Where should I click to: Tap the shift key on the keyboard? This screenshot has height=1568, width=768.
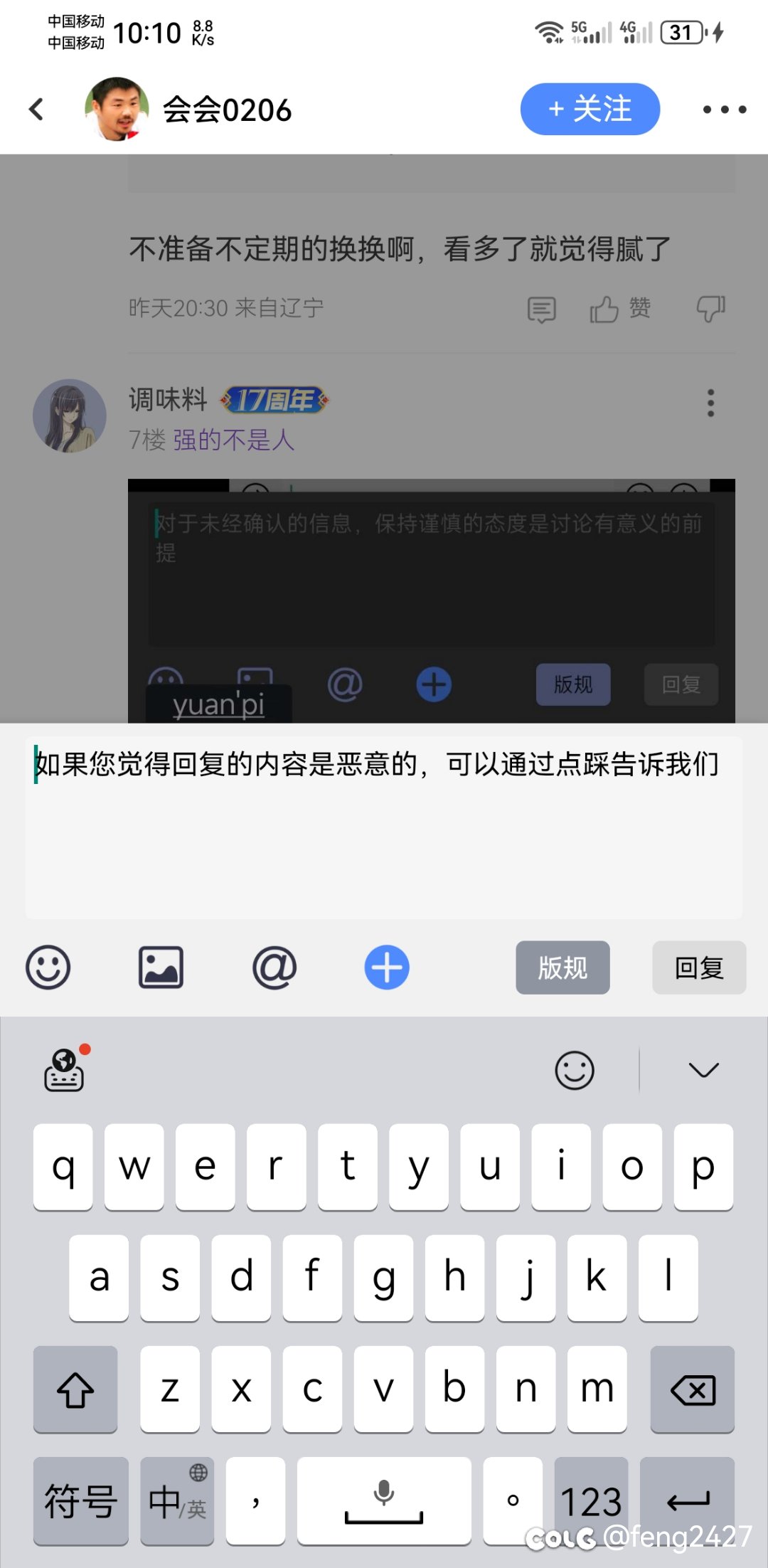click(x=75, y=1389)
